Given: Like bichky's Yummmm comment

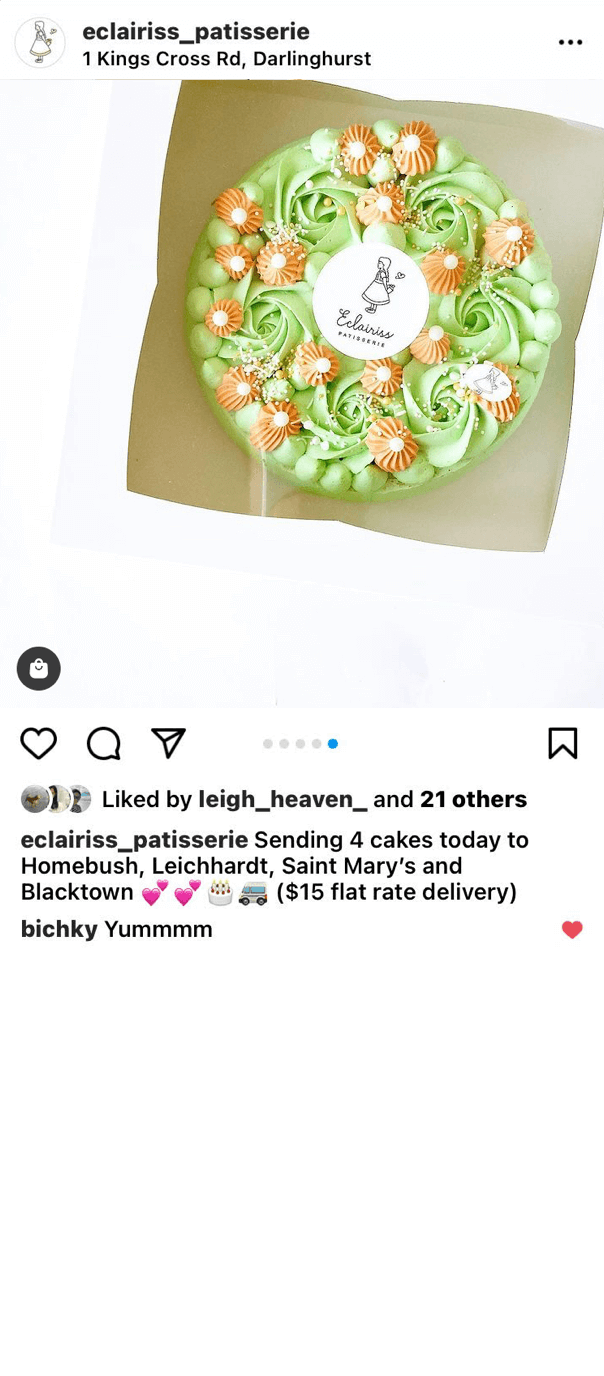Looking at the screenshot, I should [x=572, y=930].
